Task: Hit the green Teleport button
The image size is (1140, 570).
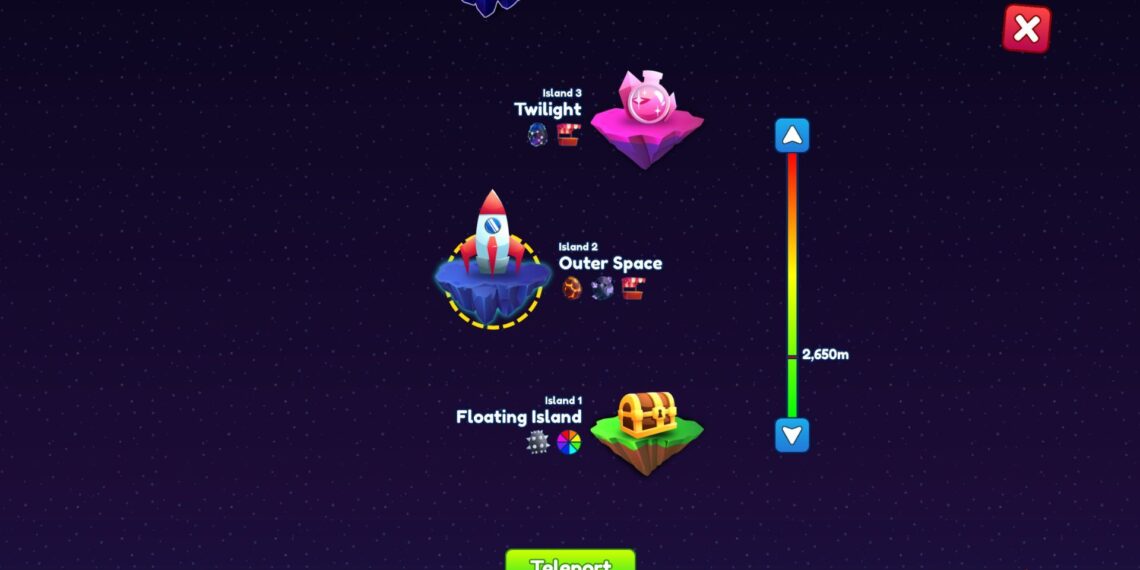Action: tap(570, 561)
